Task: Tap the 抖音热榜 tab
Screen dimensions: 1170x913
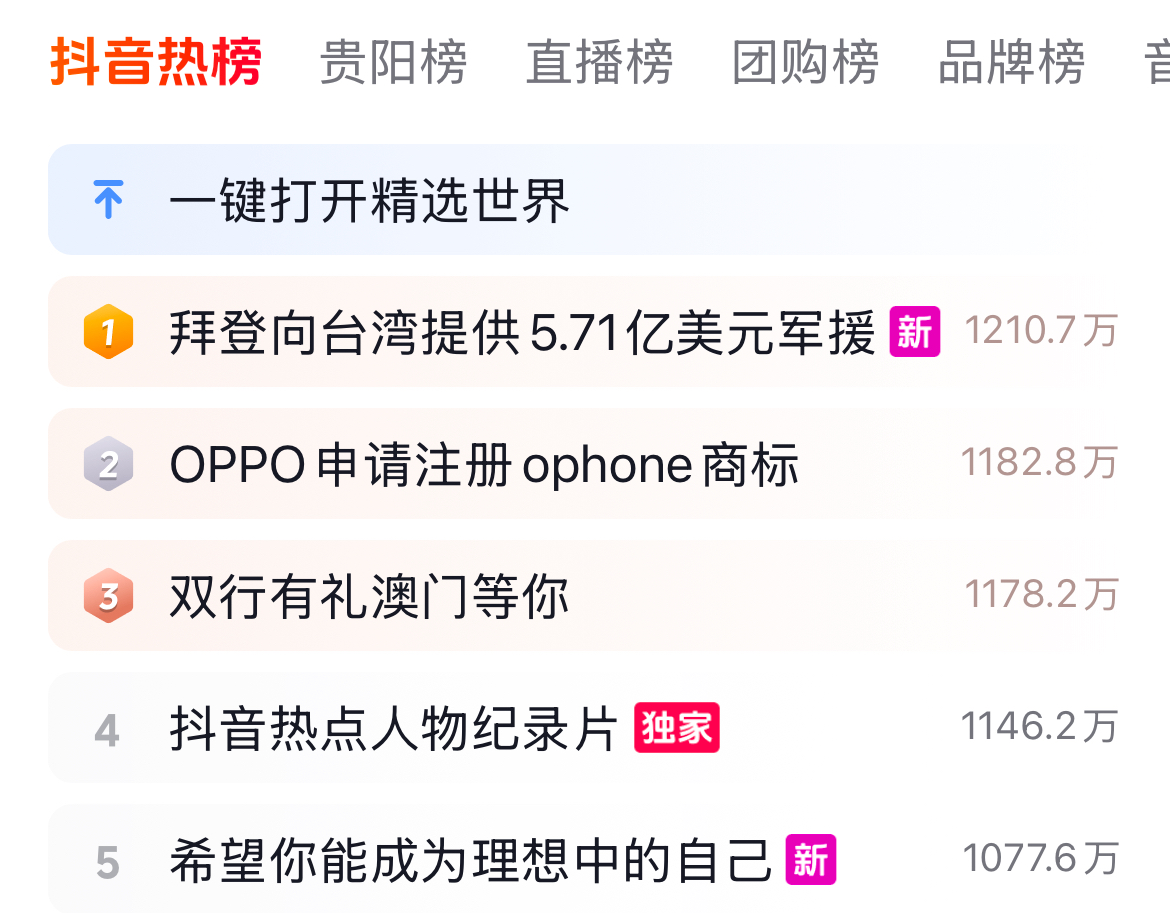Action: tap(156, 63)
